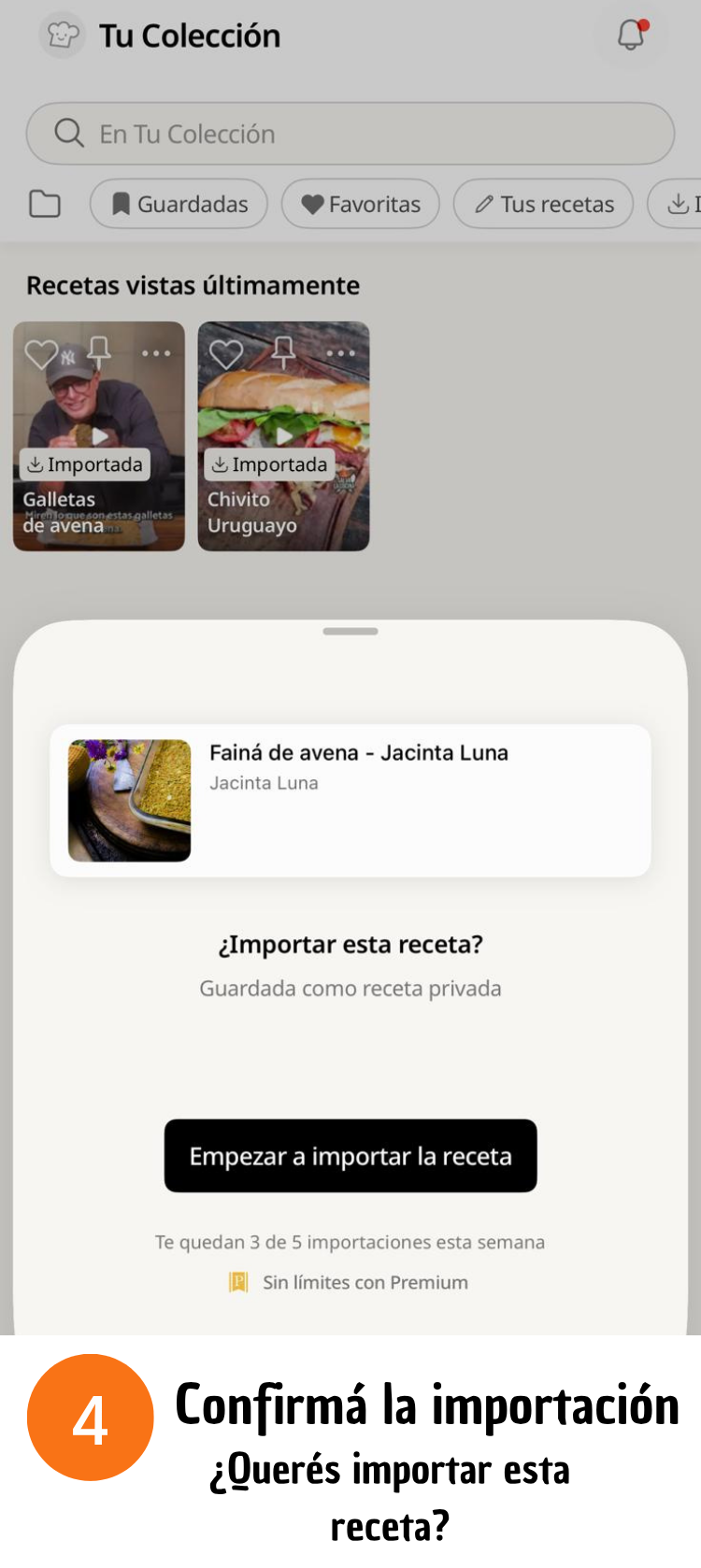Start importing the recipe
Viewport: 701px width, 1568px height.
(350, 1156)
